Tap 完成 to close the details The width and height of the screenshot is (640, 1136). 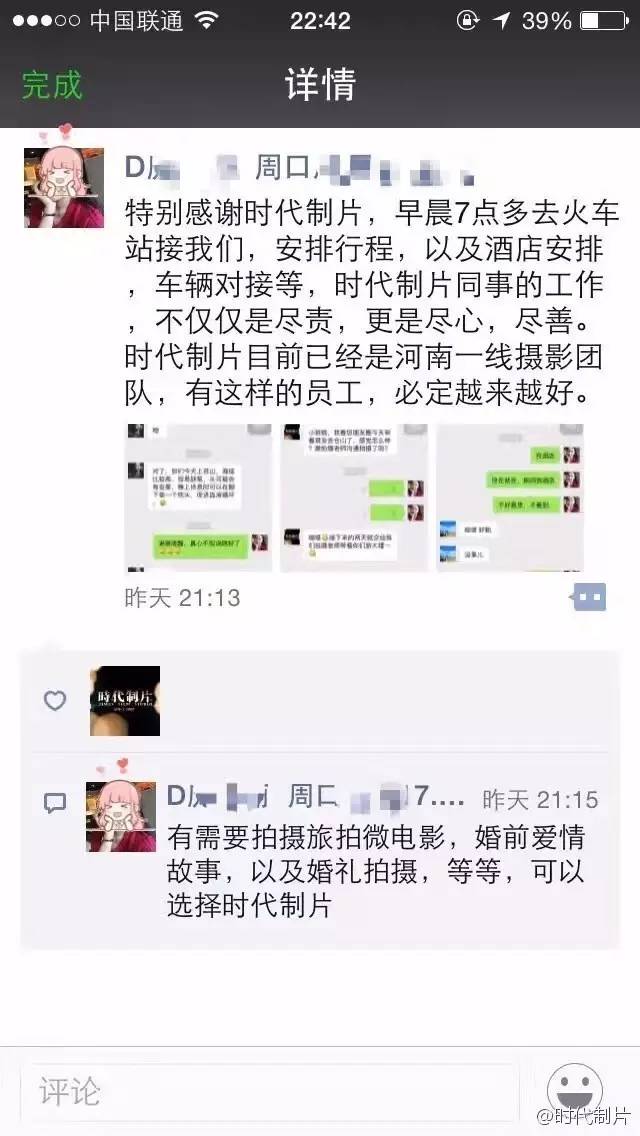tap(52, 85)
